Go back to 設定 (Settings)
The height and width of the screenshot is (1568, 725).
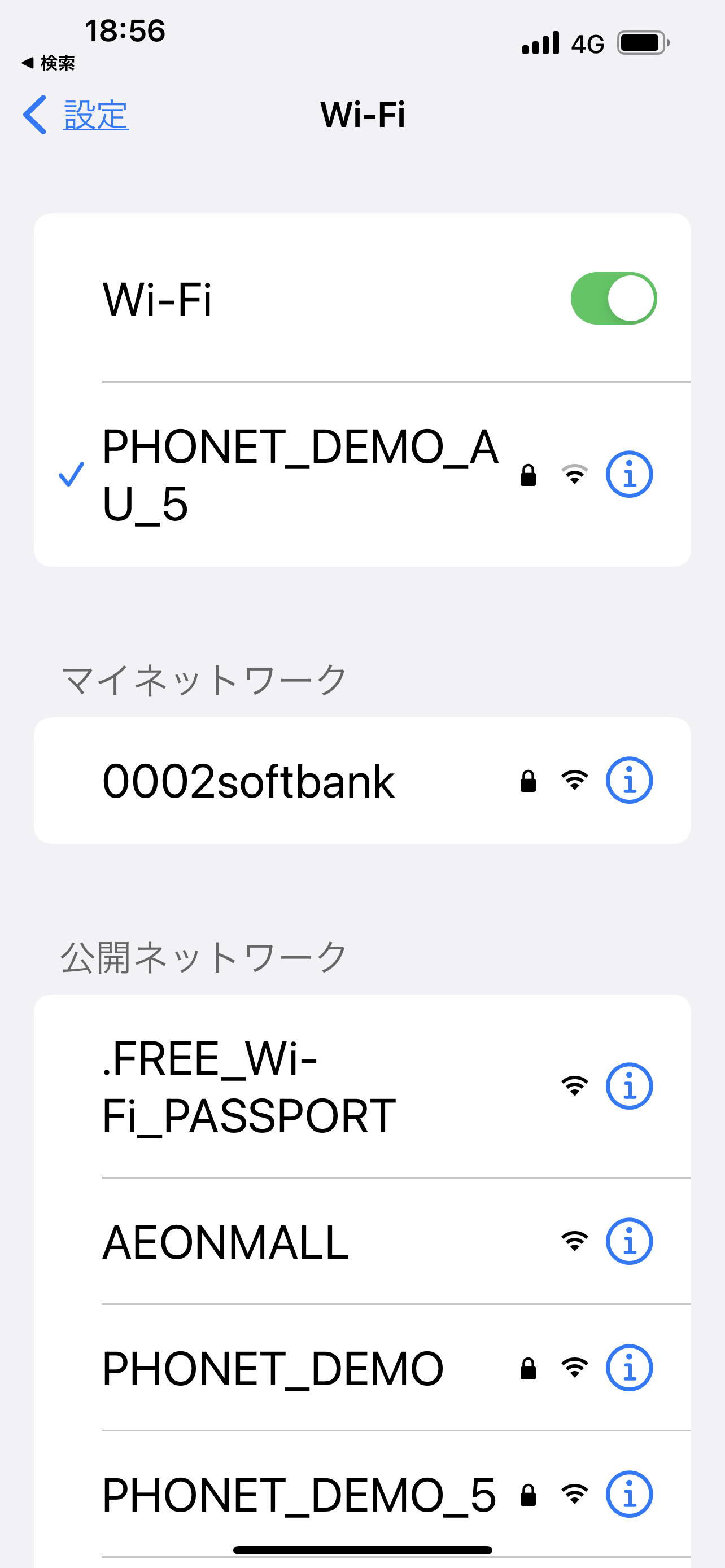click(77, 115)
